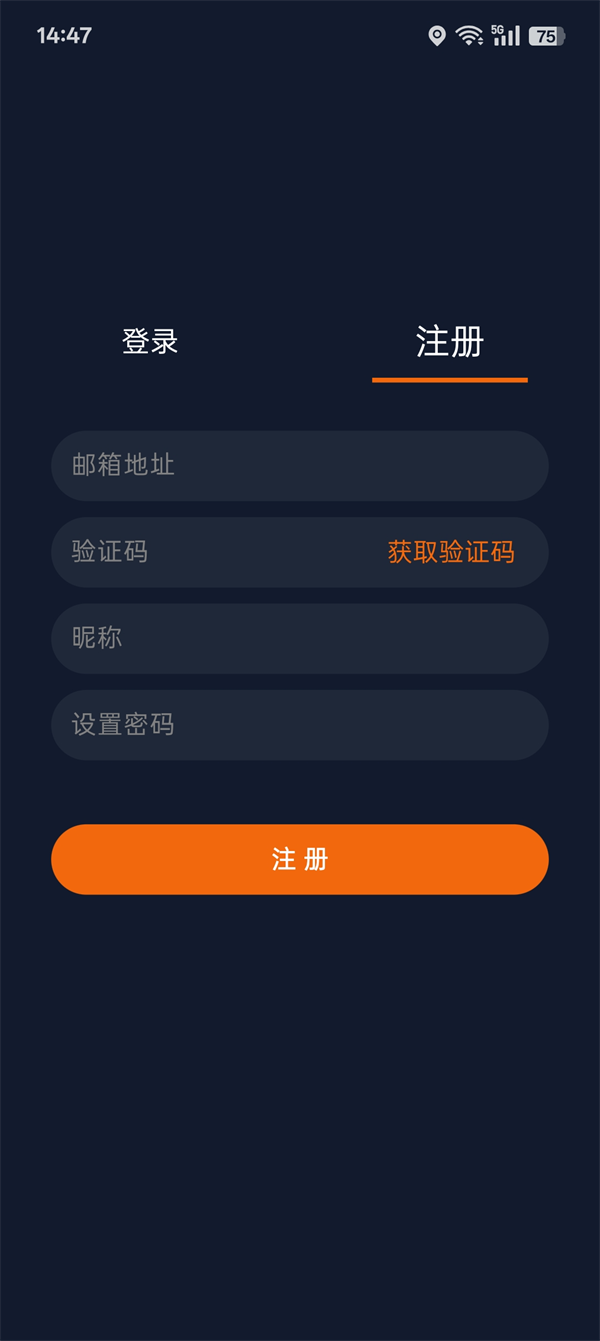Switch to the 登录 tab

pos(150,342)
